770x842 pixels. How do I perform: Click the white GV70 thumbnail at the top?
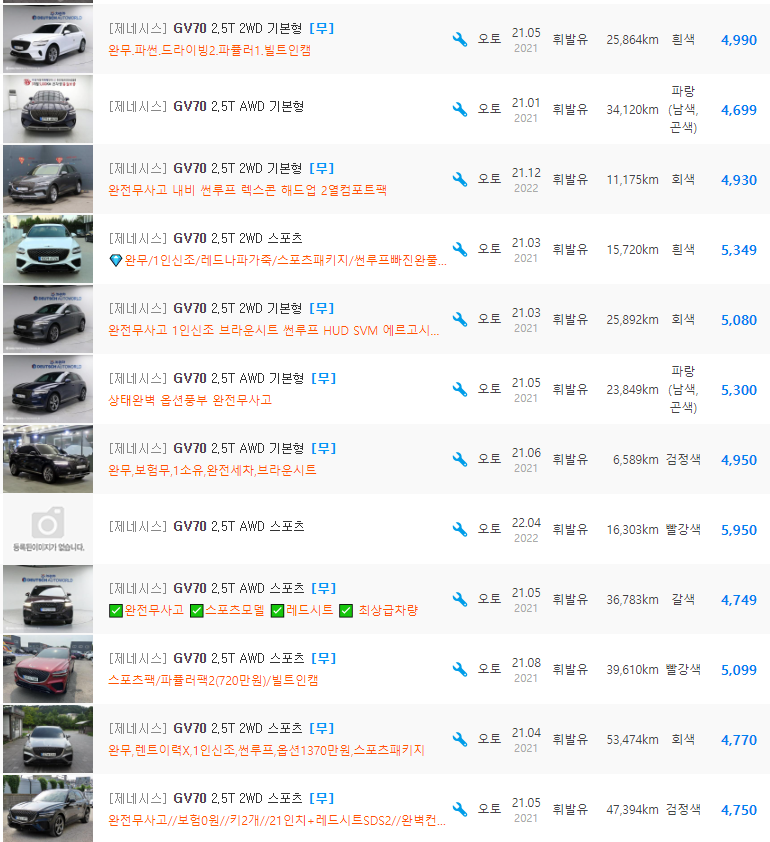[x=48, y=40]
